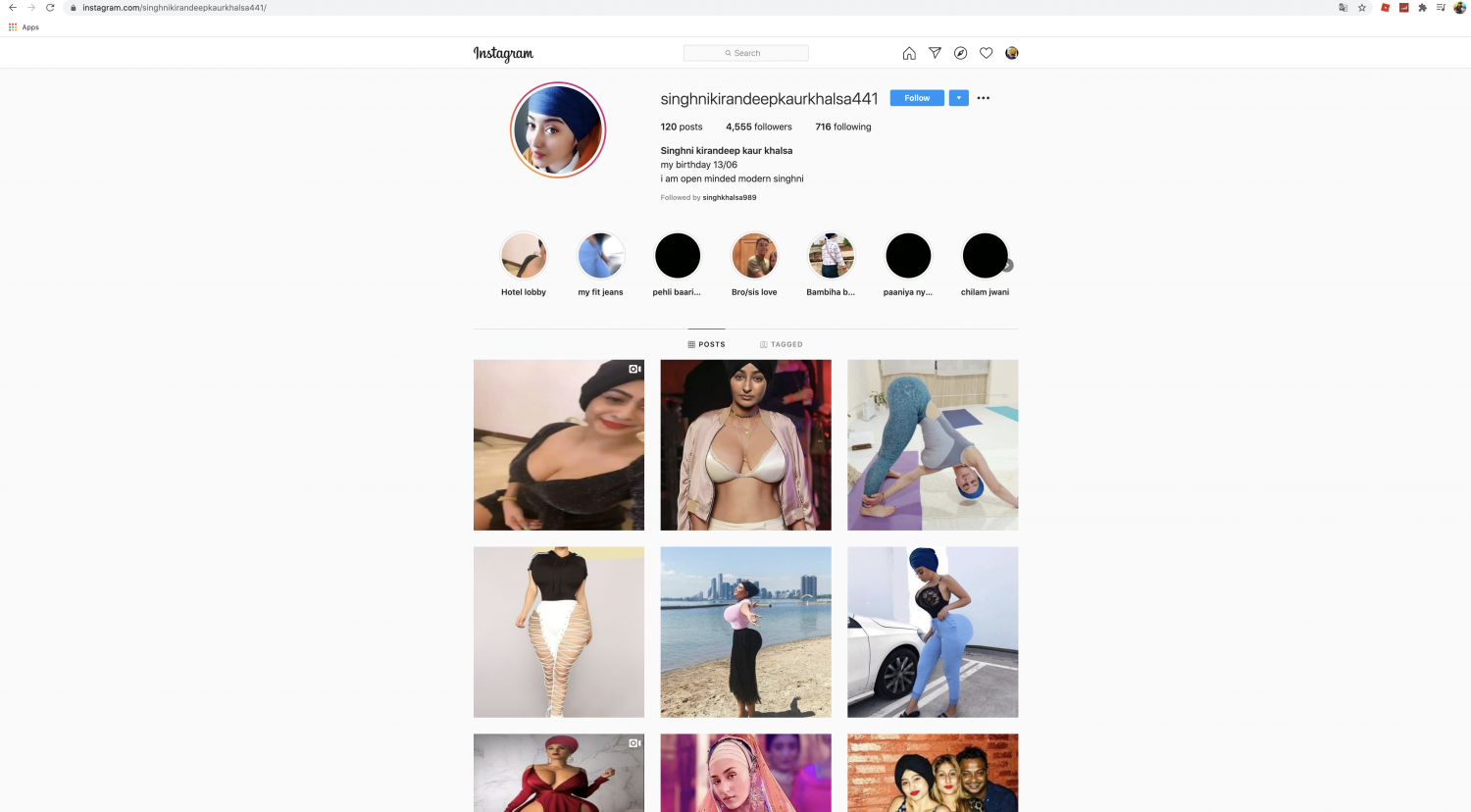Focus the Instagram search box

tap(746, 53)
